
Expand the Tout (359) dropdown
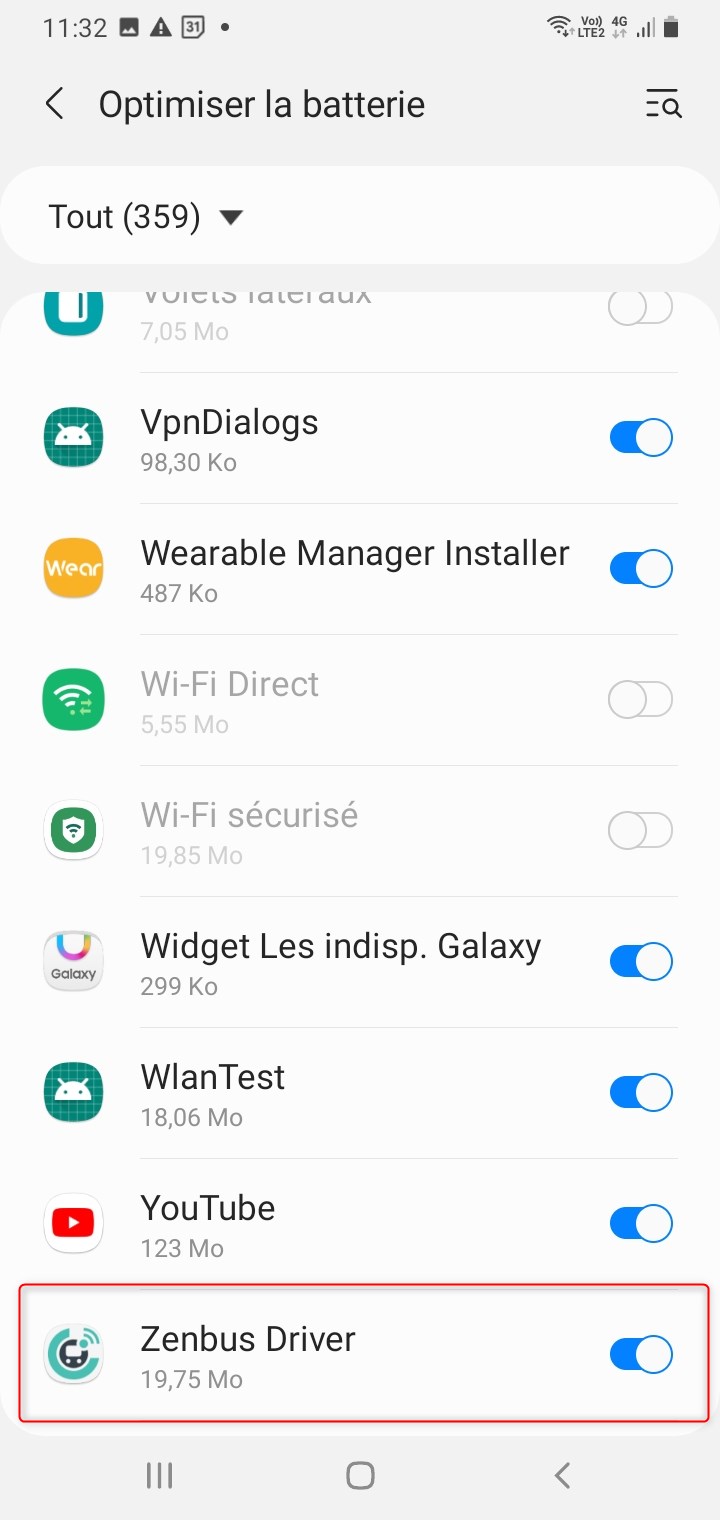[147, 217]
